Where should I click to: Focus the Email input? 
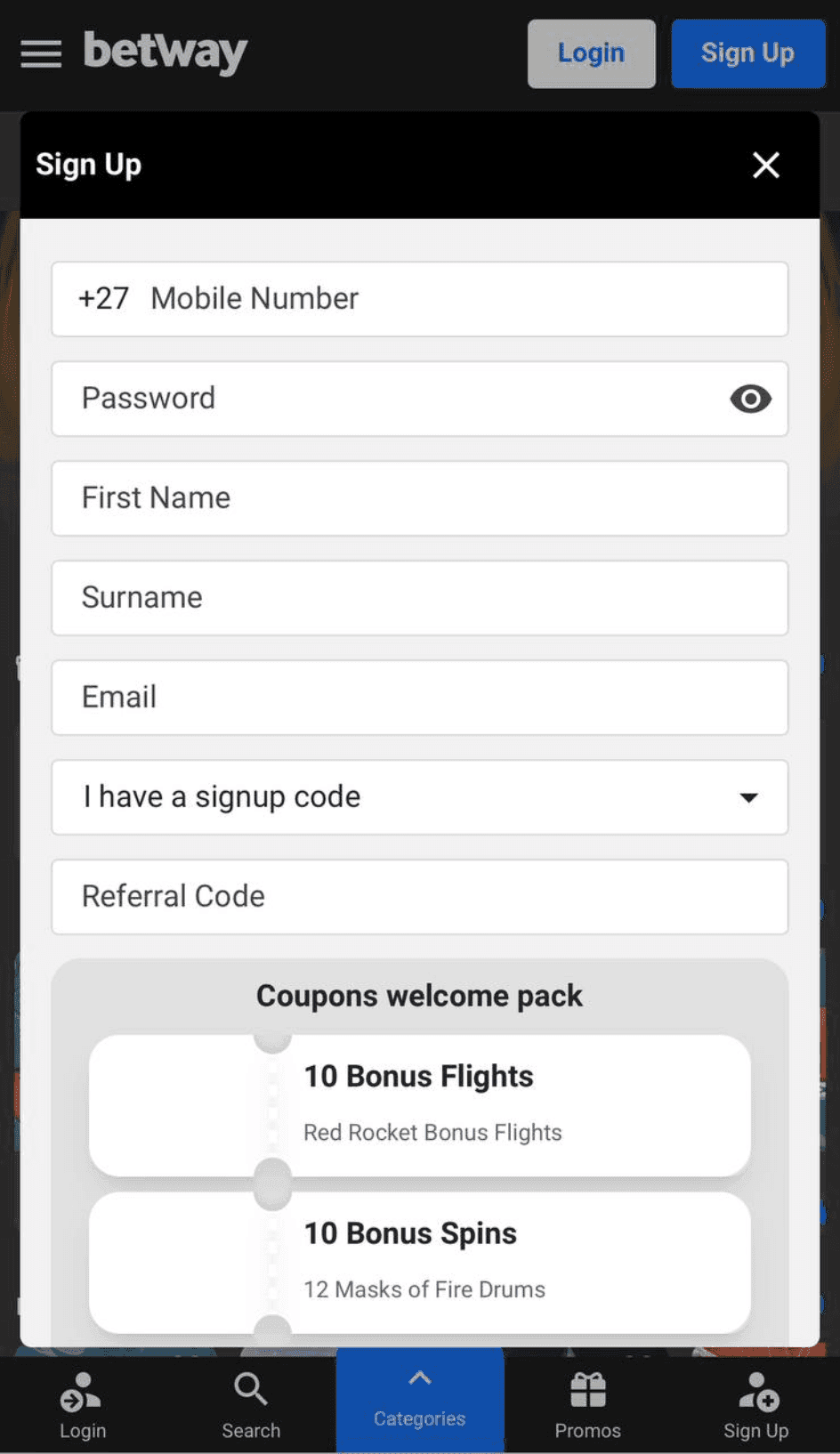point(419,698)
